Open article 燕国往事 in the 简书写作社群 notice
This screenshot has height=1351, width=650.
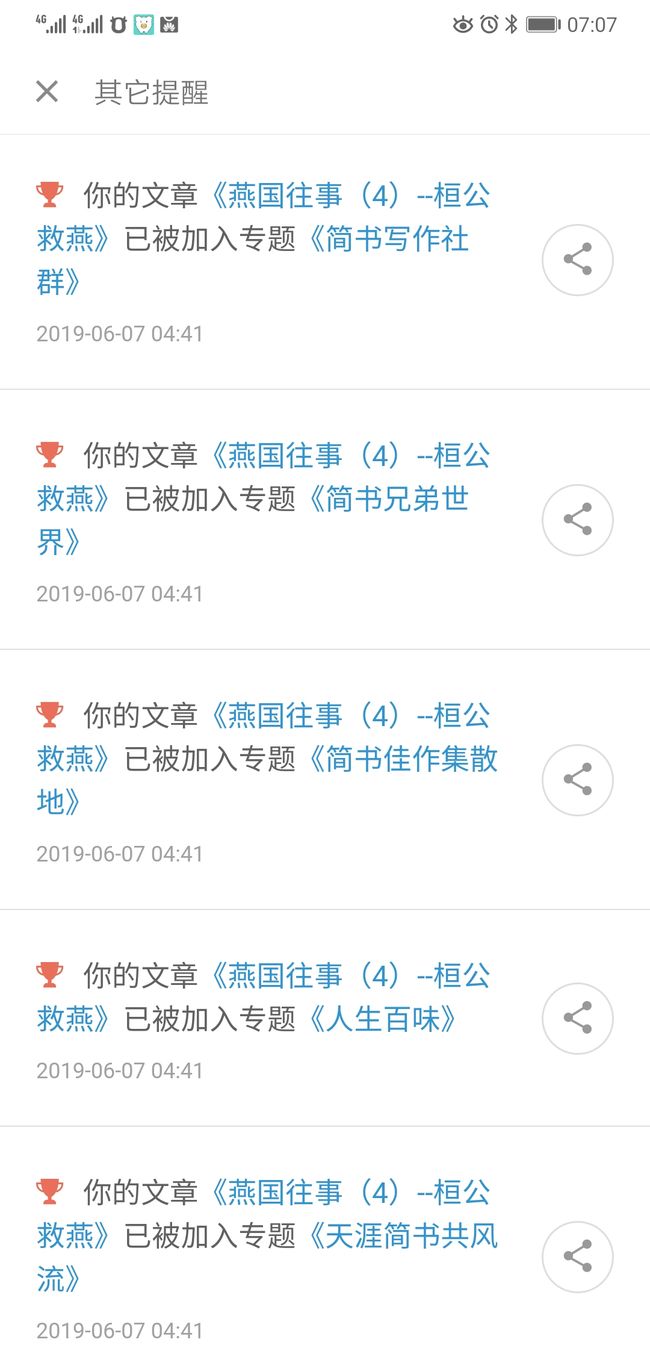264,217
